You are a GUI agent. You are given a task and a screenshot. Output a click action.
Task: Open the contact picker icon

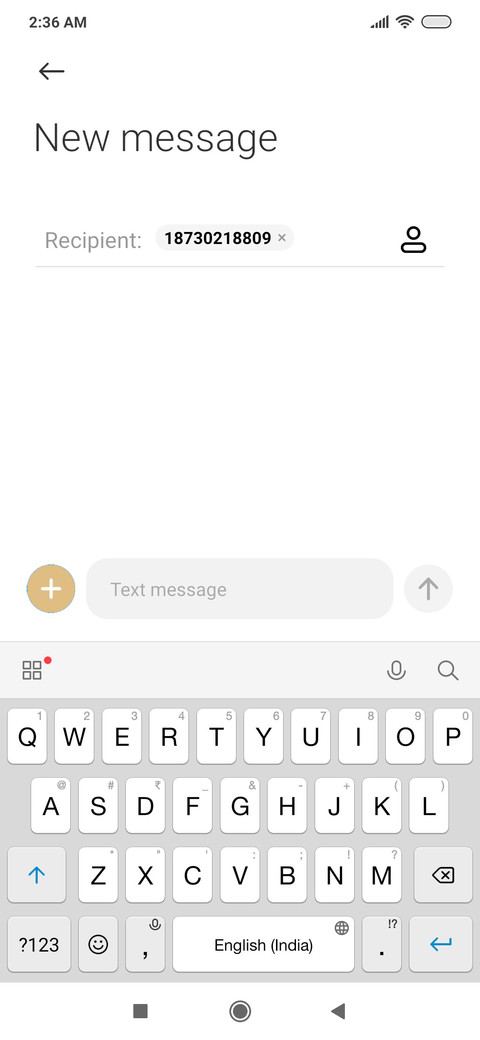click(x=413, y=239)
